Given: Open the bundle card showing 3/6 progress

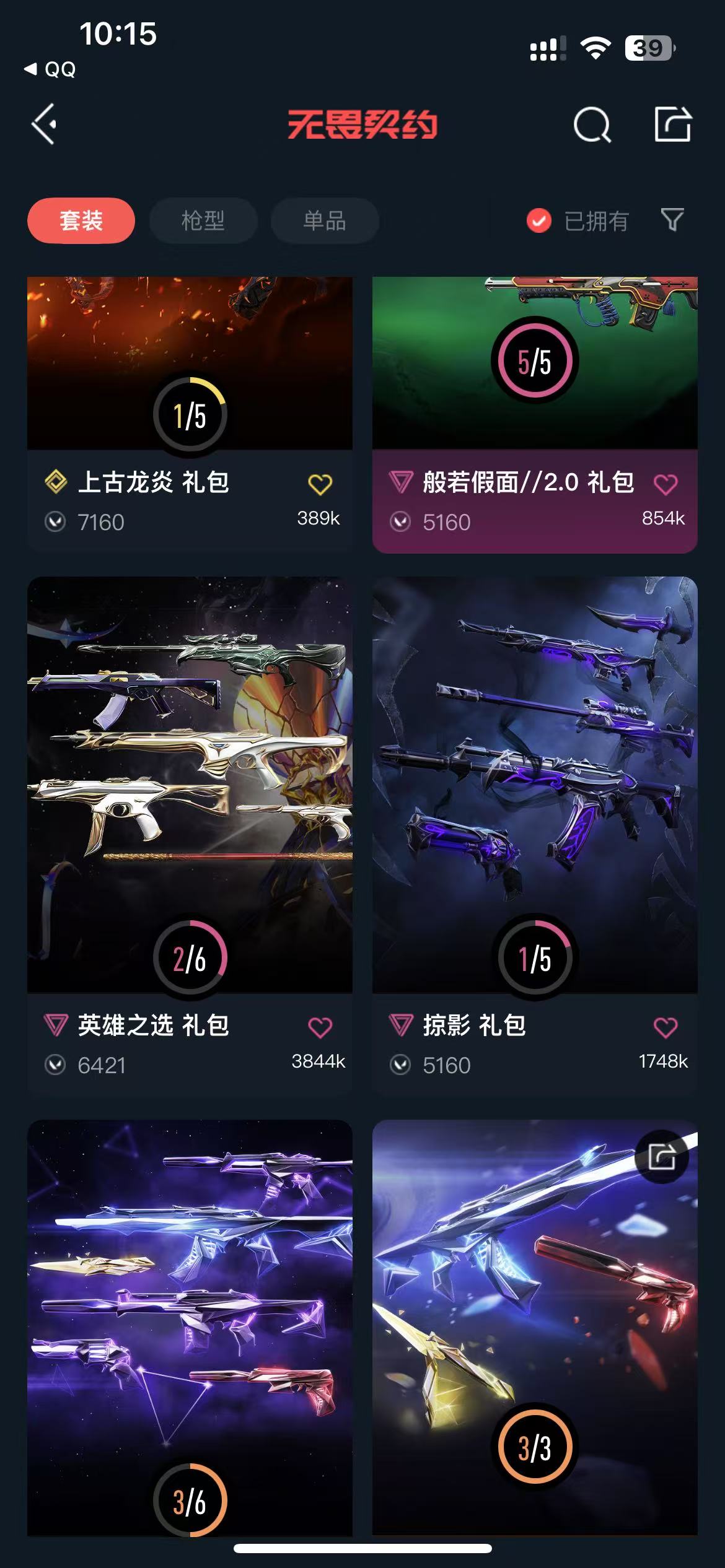Looking at the screenshot, I should (x=190, y=1325).
